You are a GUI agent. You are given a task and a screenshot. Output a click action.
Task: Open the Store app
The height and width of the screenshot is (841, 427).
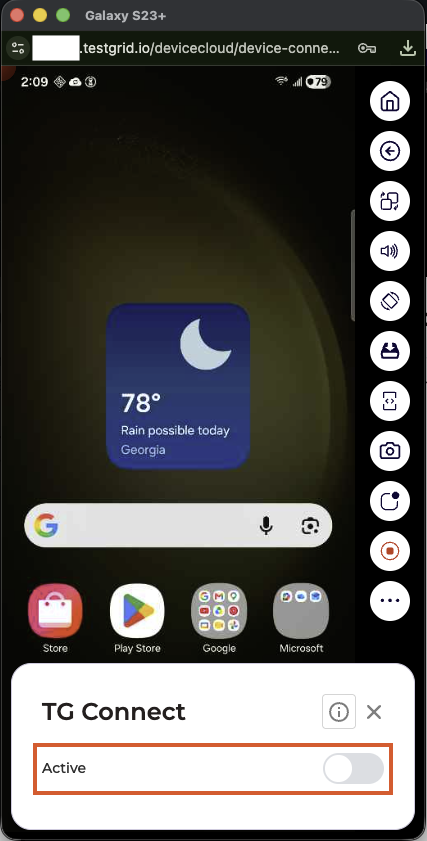tap(55, 618)
